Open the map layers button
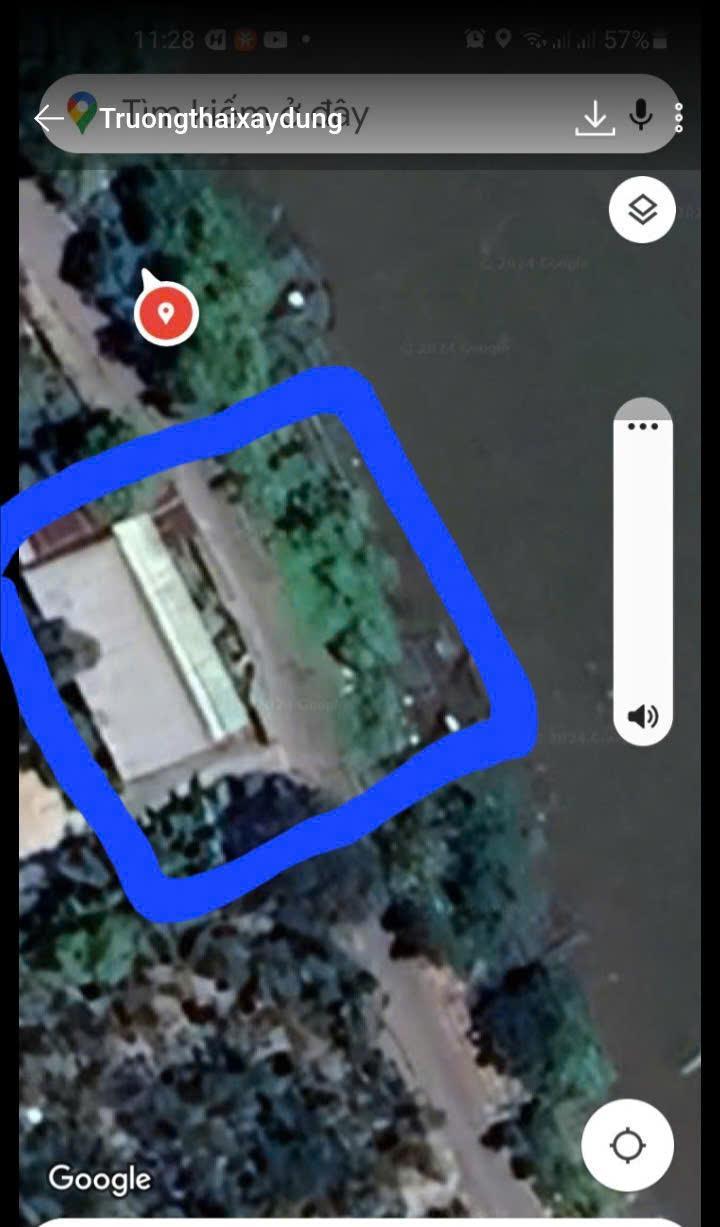This screenshot has height=1227, width=720. tap(642, 210)
